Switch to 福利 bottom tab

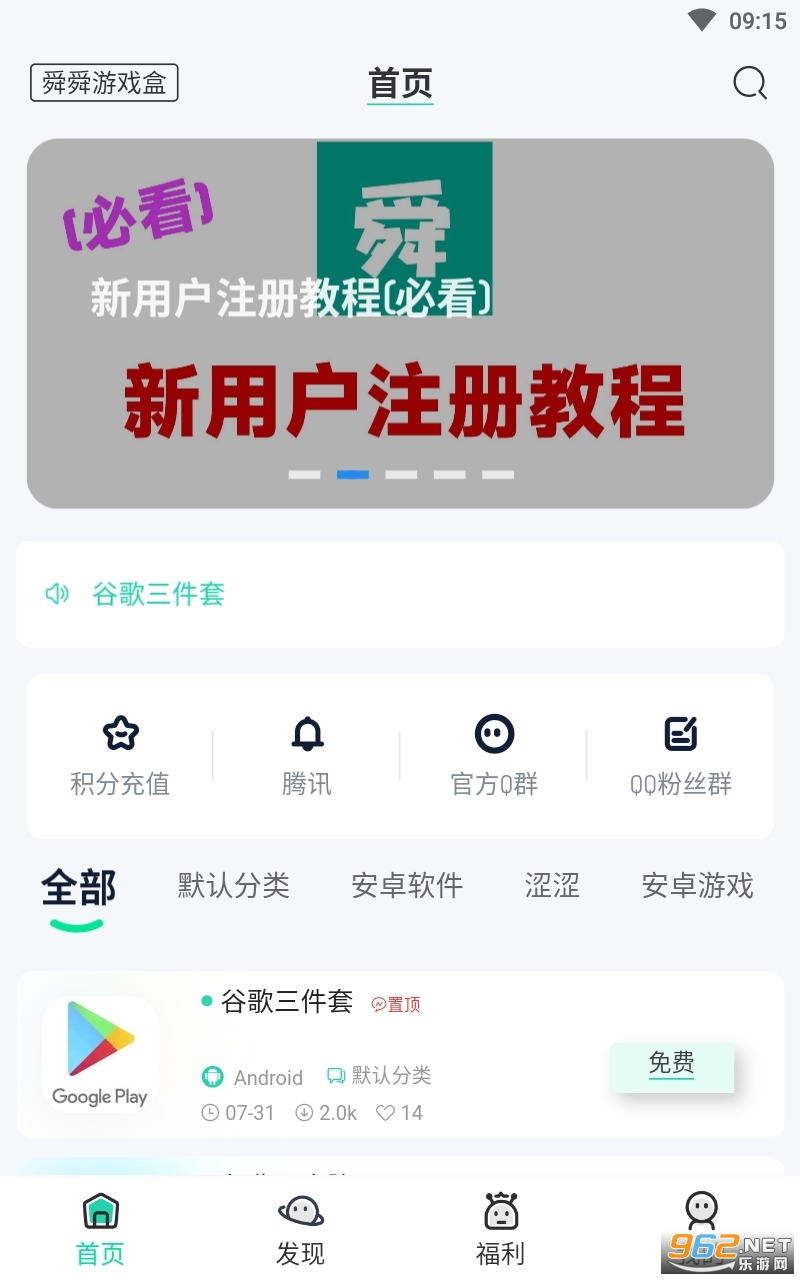(500, 1228)
